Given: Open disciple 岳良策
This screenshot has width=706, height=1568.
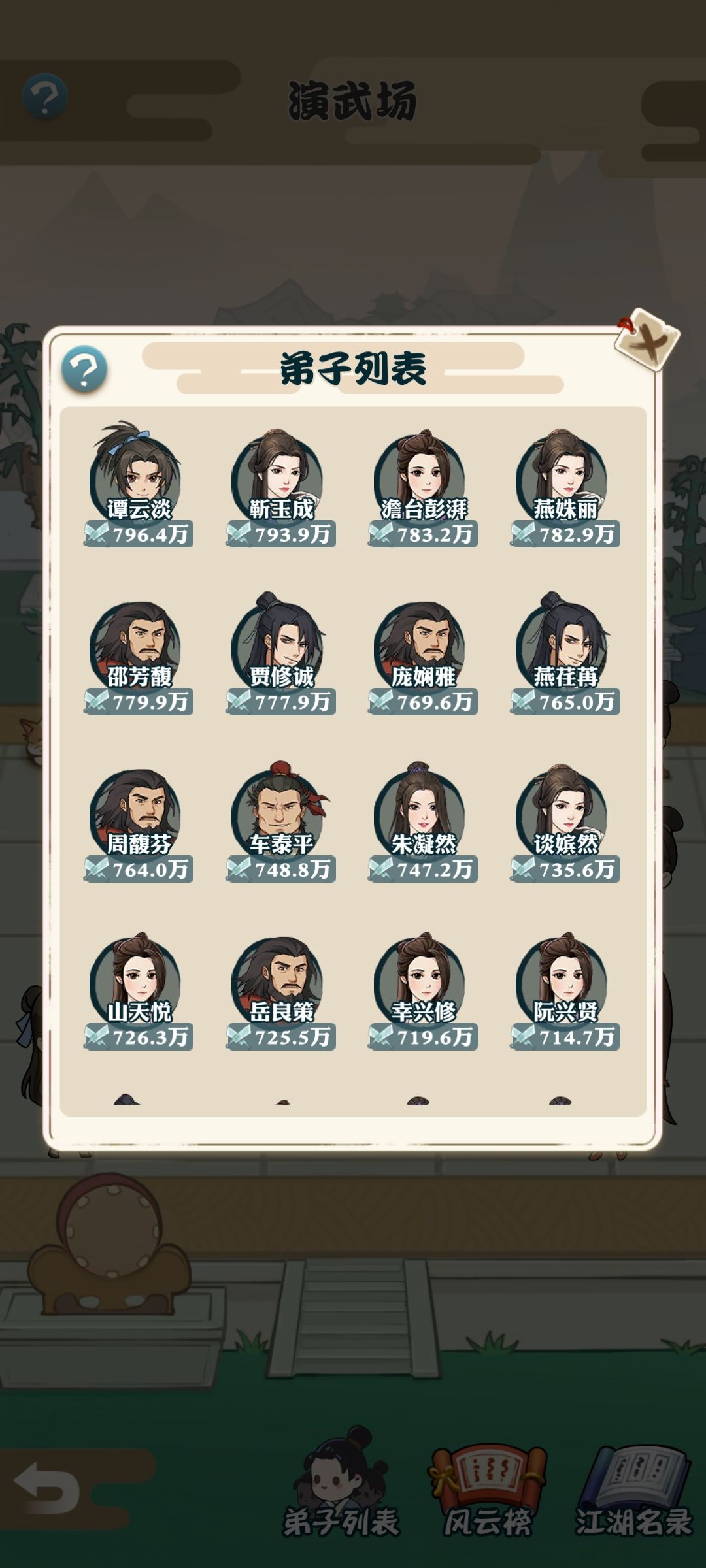Looking at the screenshot, I should pyautogui.click(x=281, y=991).
